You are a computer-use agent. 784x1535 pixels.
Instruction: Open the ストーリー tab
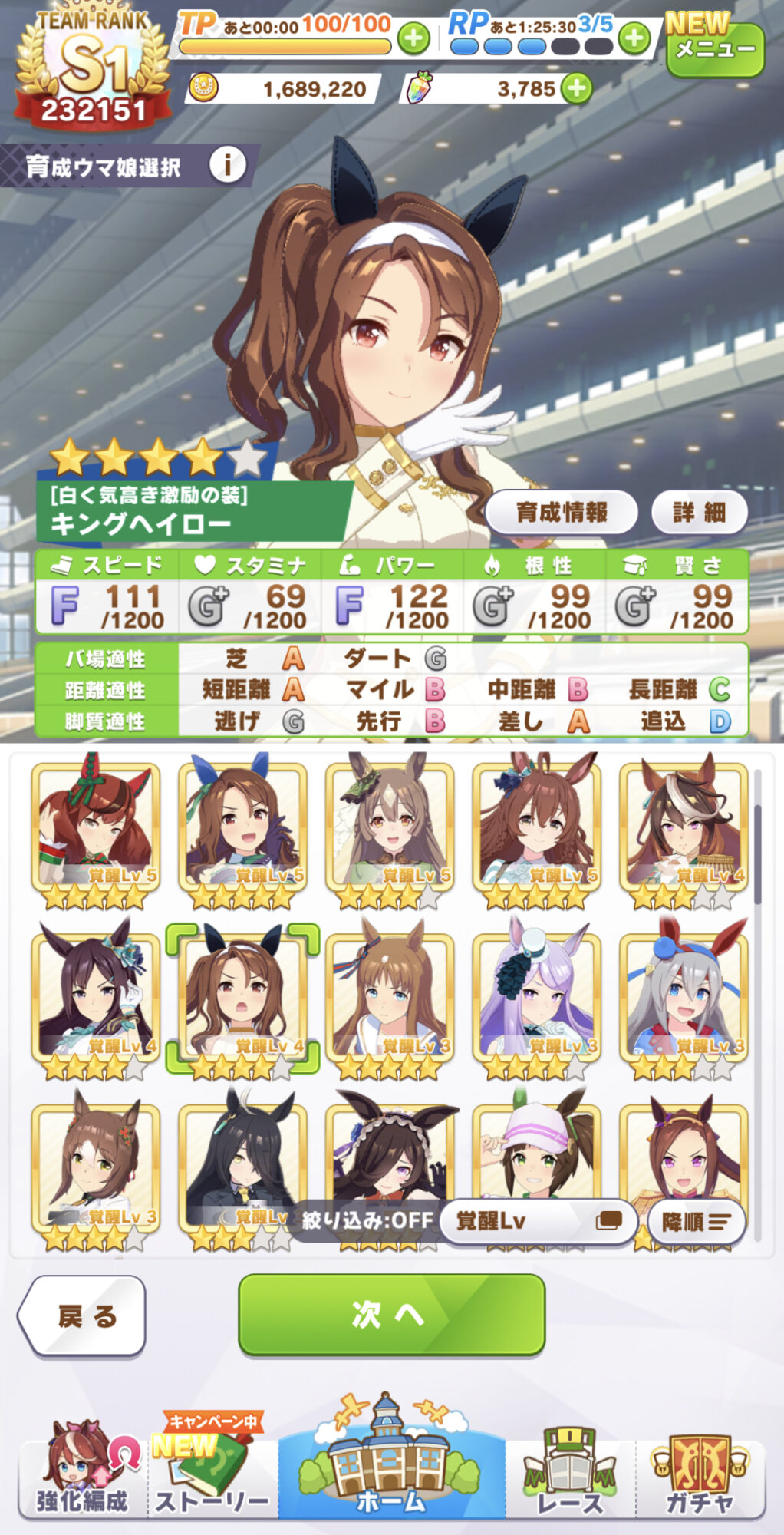(212, 1474)
